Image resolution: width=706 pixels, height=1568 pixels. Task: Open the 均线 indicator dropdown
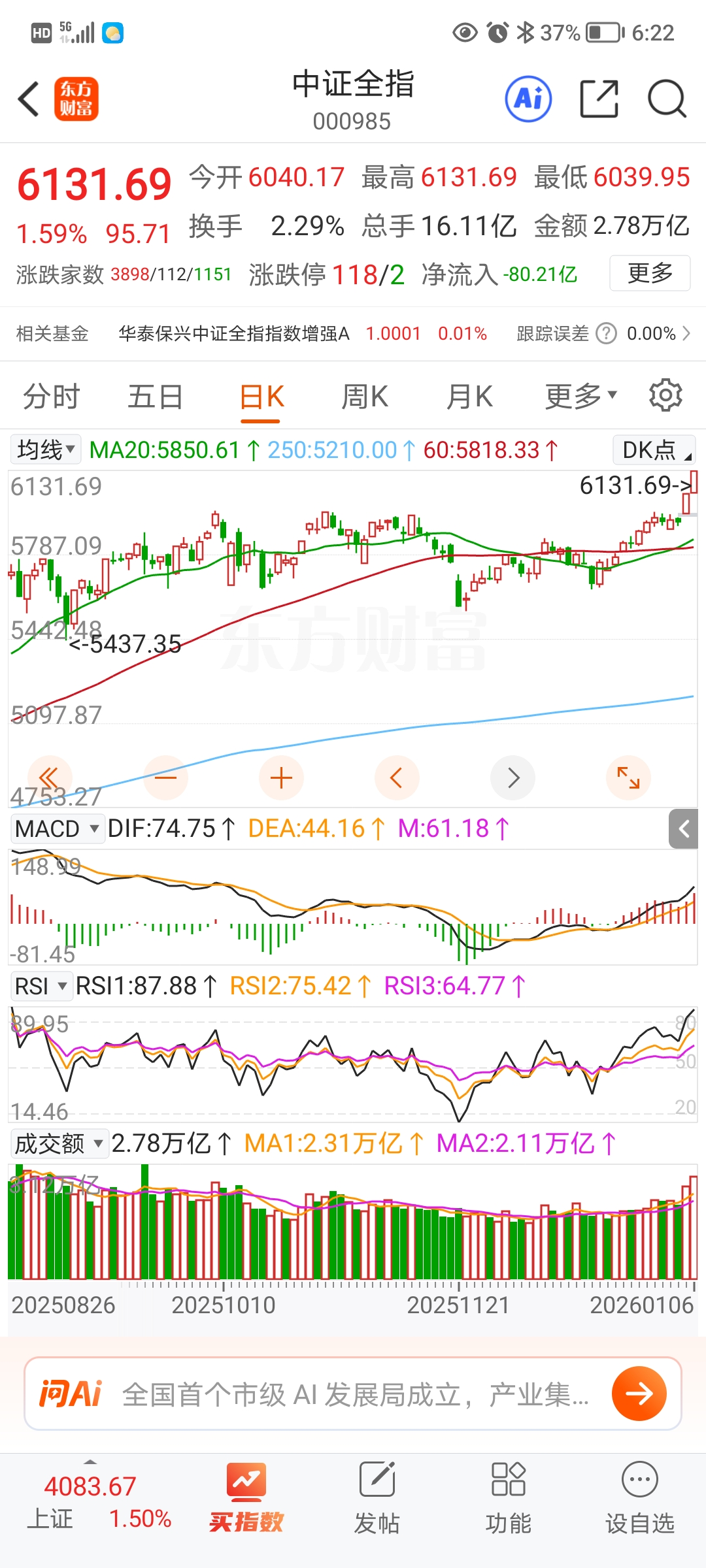(46, 449)
